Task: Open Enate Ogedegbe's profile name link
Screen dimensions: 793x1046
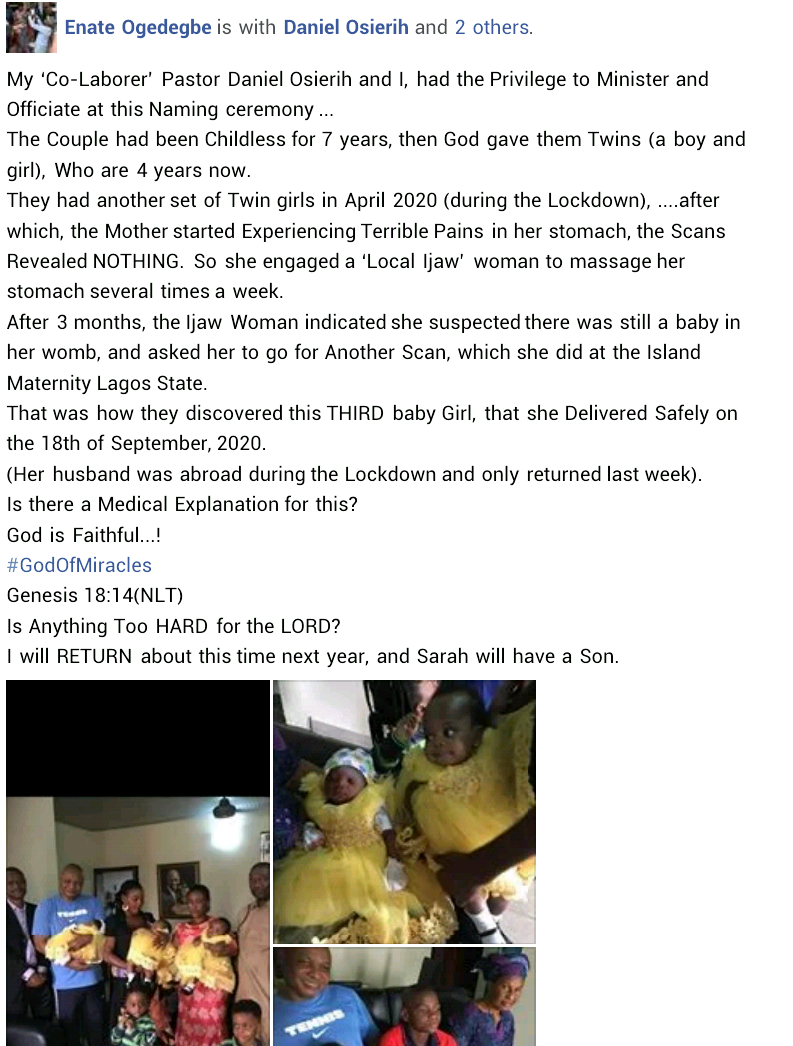Action: [x=137, y=27]
